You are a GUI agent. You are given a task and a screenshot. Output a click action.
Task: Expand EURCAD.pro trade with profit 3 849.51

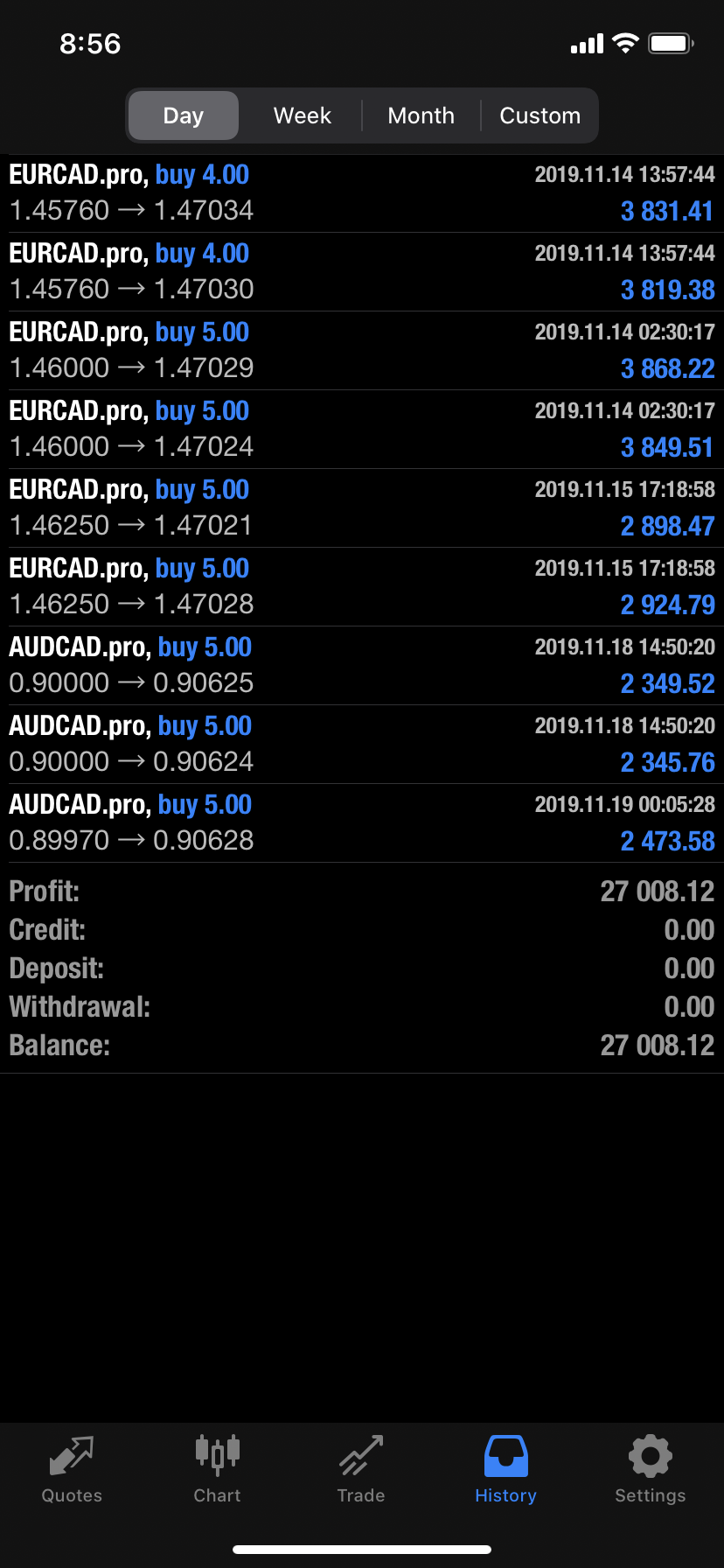click(x=362, y=430)
